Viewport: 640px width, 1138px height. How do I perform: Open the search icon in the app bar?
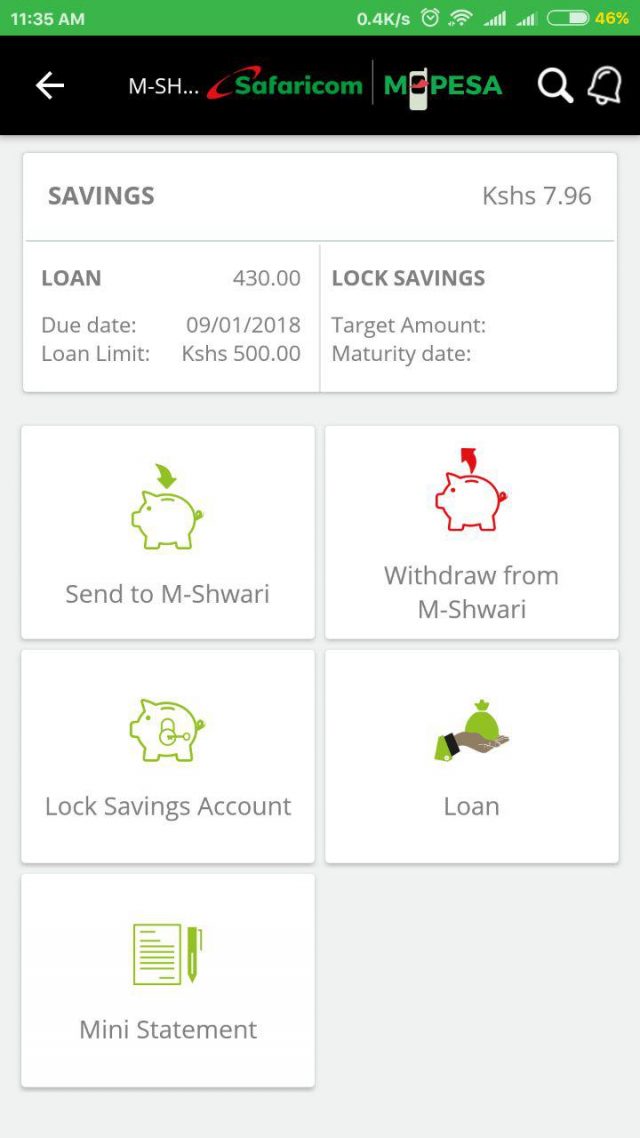(555, 86)
